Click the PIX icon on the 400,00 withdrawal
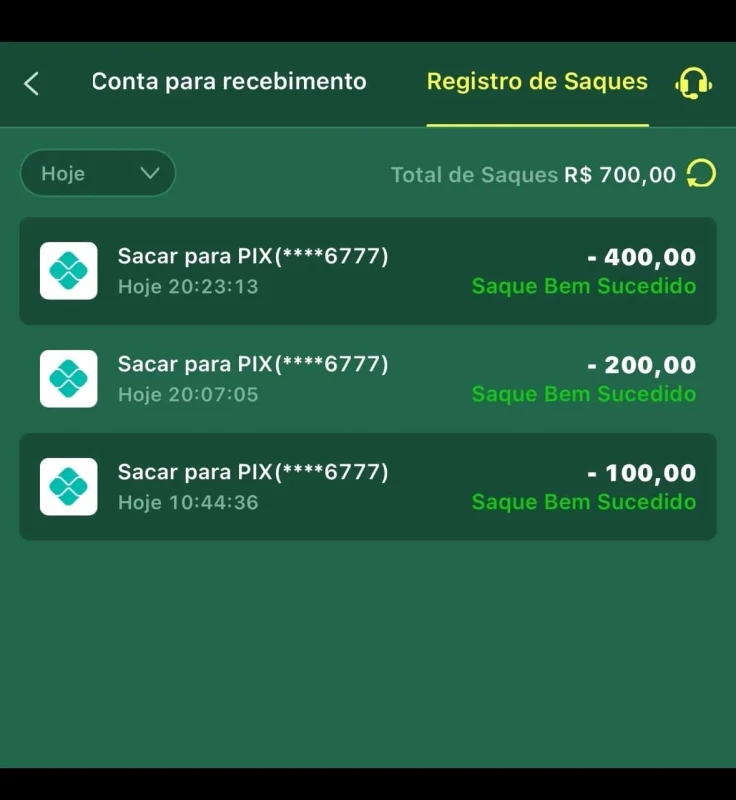The height and width of the screenshot is (800, 736). 68,270
